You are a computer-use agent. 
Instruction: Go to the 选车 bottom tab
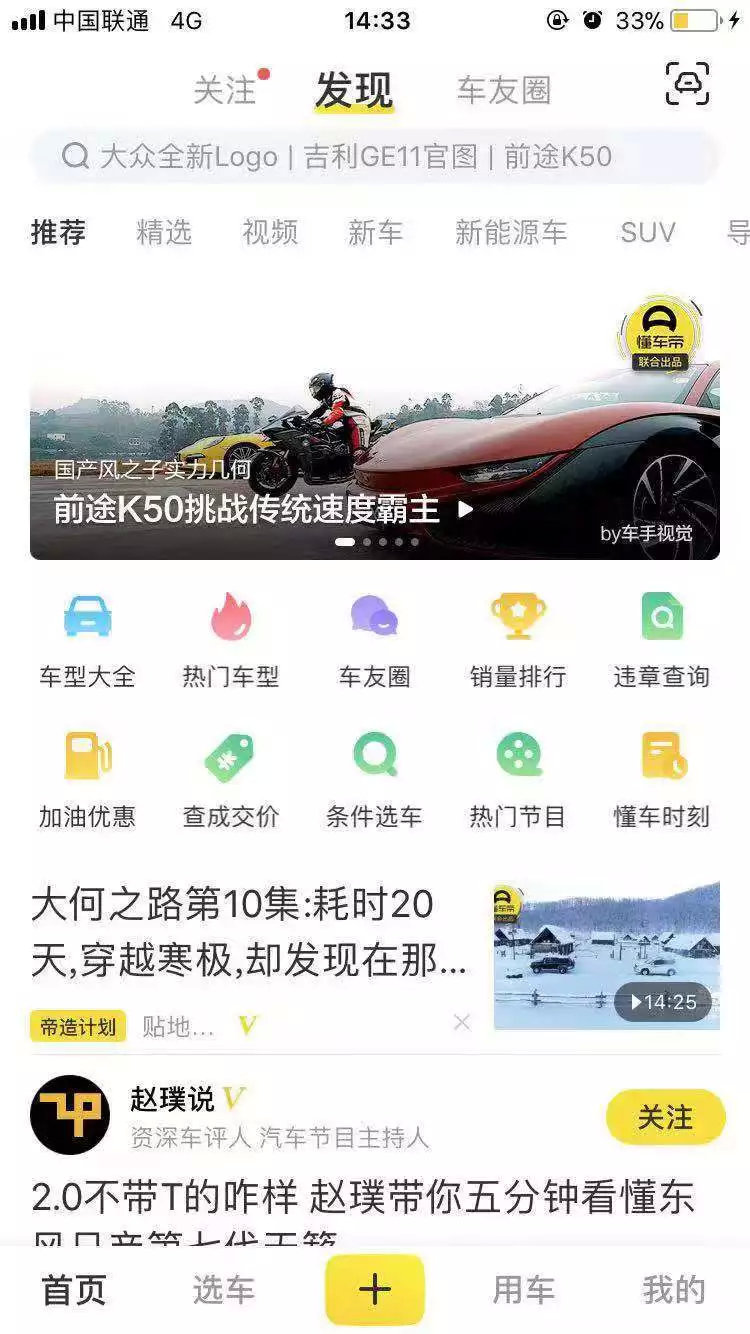pyautogui.click(x=224, y=1290)
